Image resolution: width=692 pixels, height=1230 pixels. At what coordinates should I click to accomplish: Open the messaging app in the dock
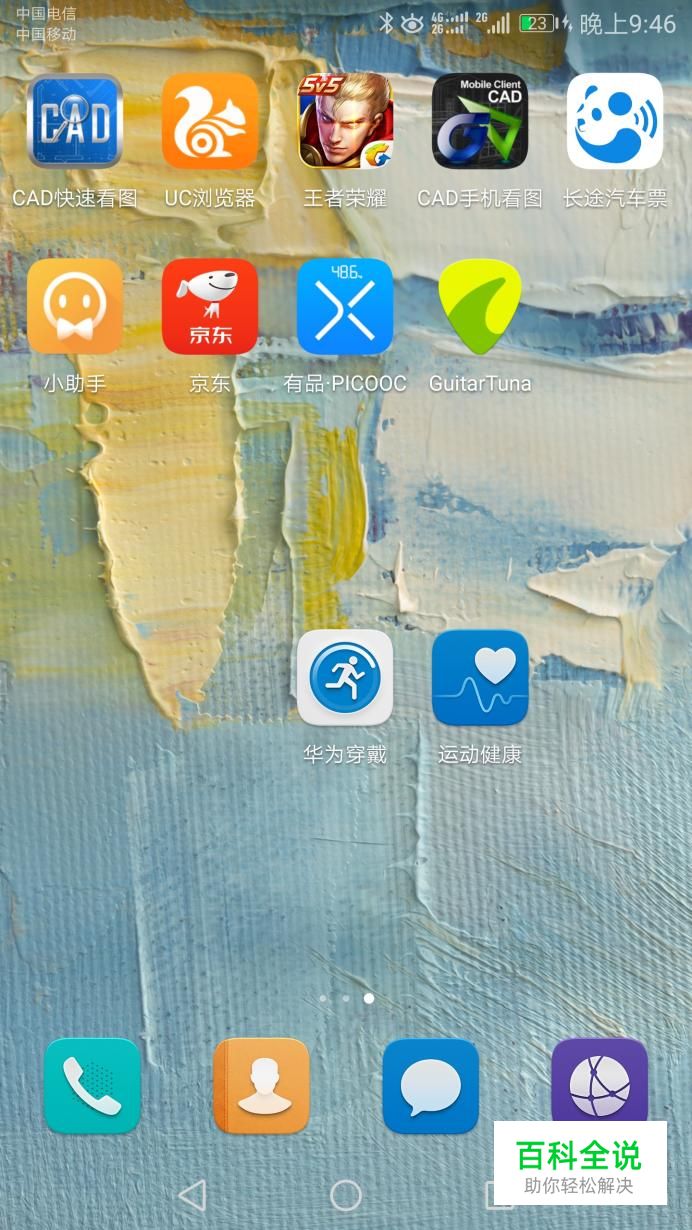[x=430, y=1086]
